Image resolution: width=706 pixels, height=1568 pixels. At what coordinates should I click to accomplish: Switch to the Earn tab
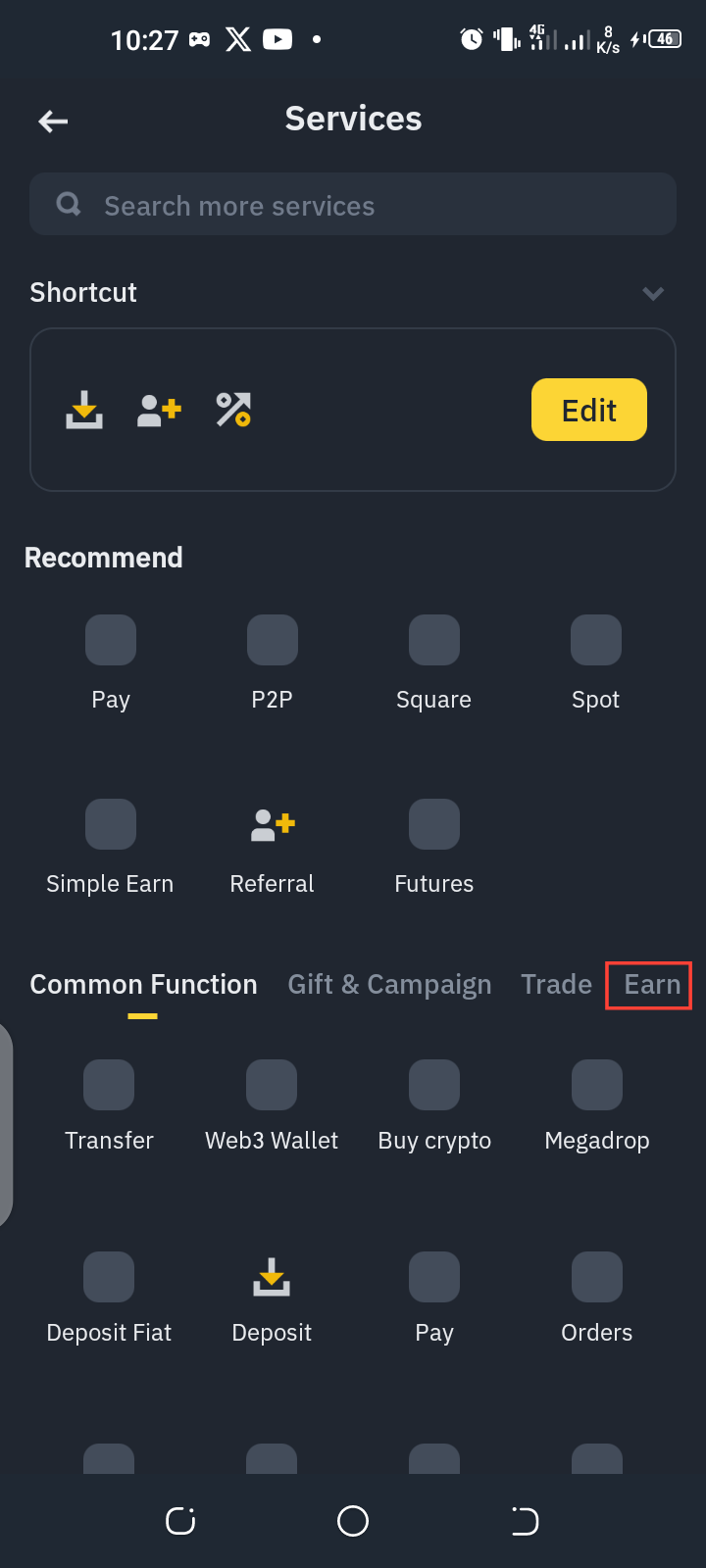652,984
